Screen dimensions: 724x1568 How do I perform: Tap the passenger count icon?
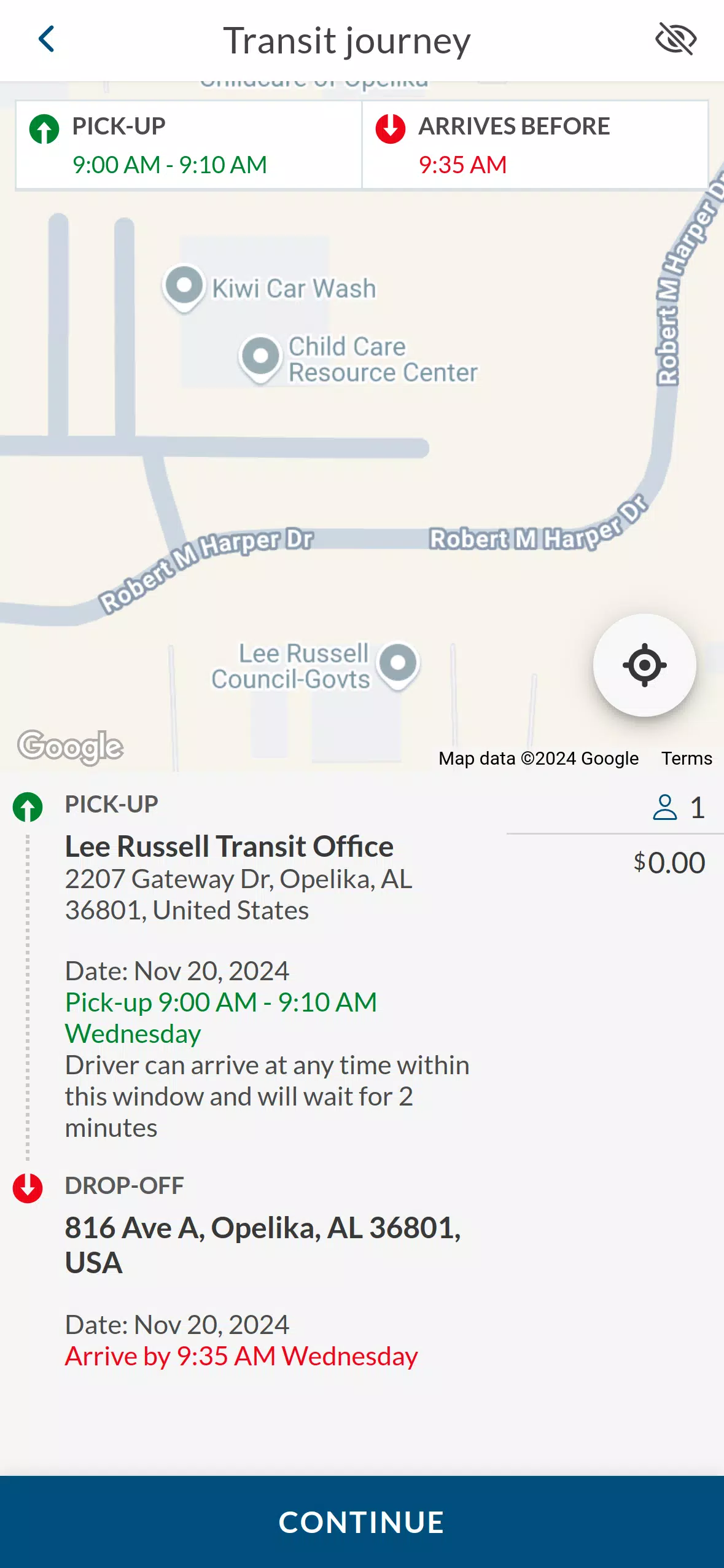664,807
